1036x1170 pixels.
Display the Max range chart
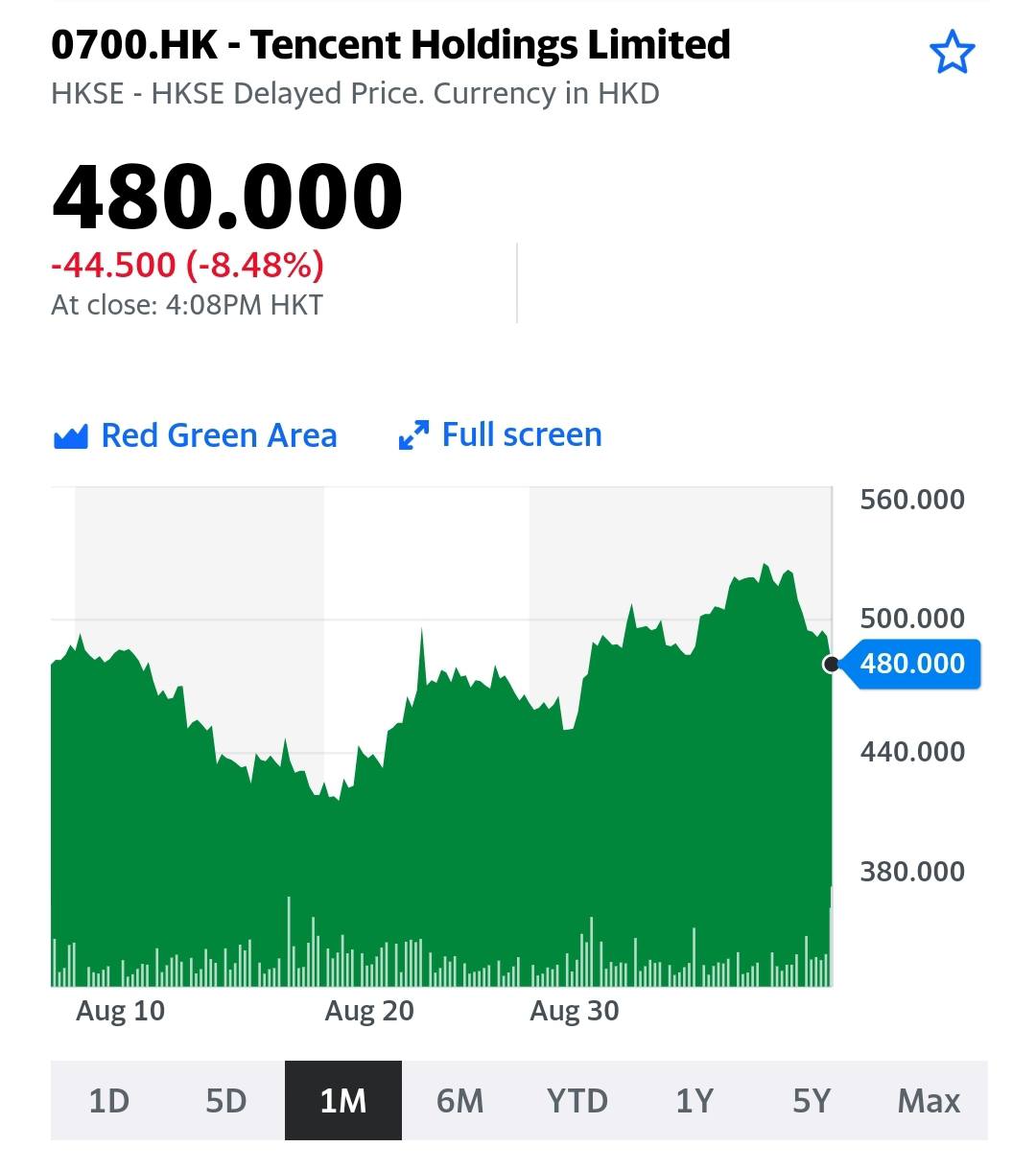point(928,1100)
